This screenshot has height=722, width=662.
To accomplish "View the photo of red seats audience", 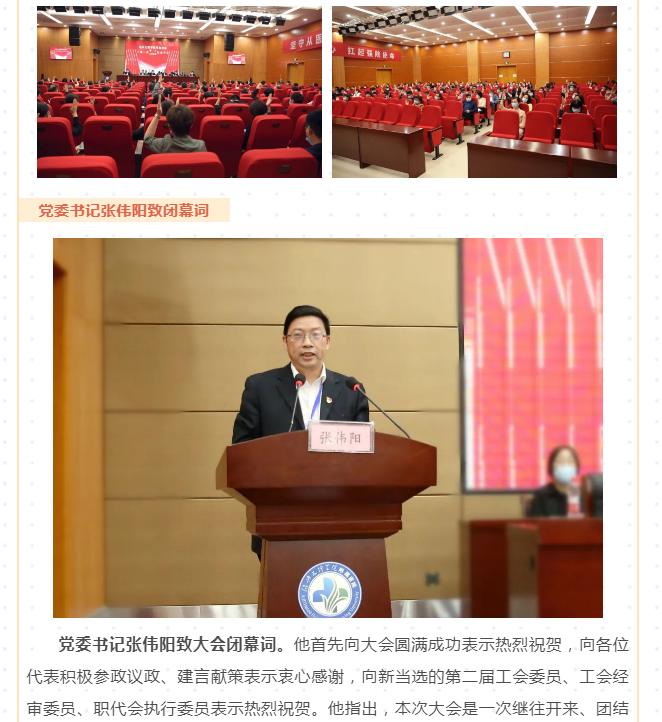I will tap(474, 92).
